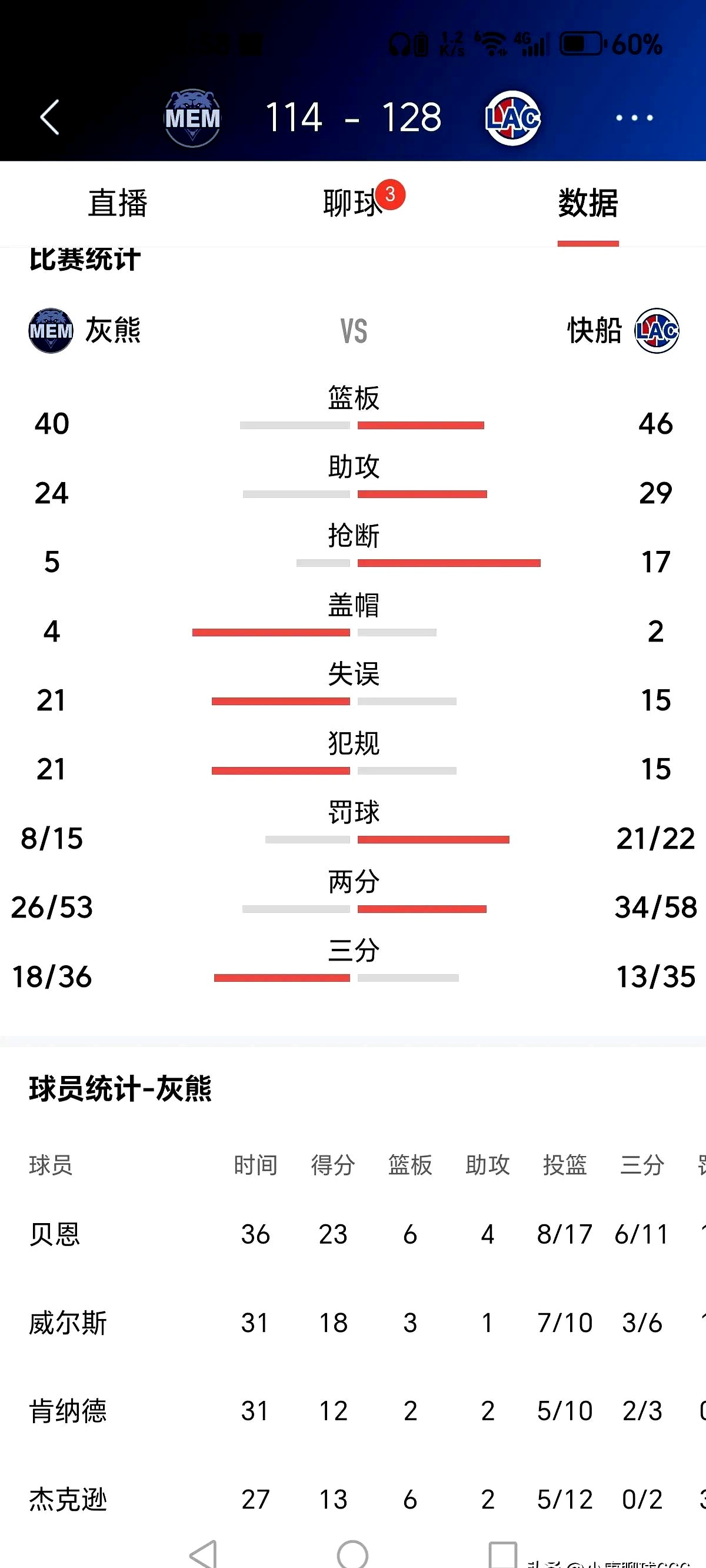The width and height of the screenshot is (706, 1568).
Task: Expand the 球员统计-灰熊 section
Action: click(x=120, y=1089)
